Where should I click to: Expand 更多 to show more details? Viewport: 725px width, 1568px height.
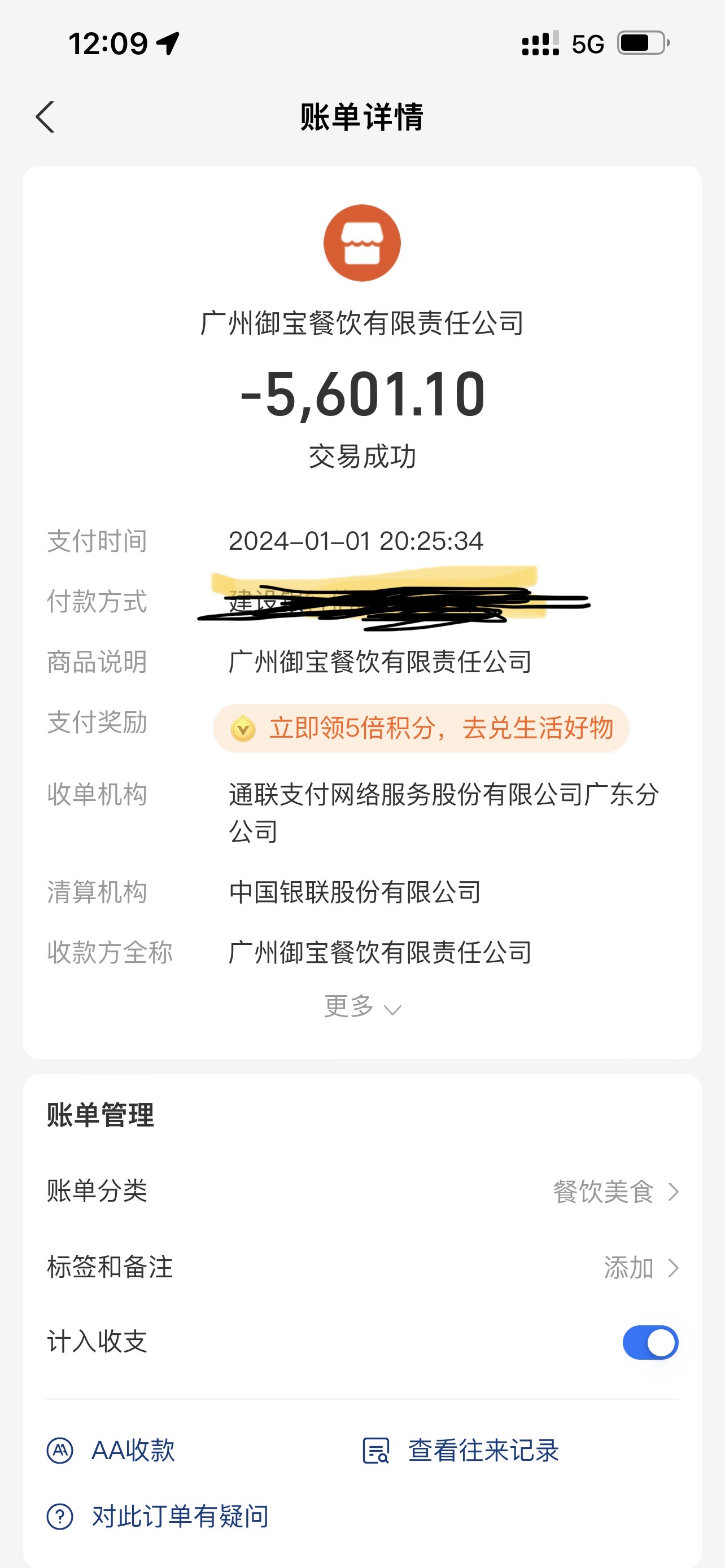click(x=362, y=1007)
